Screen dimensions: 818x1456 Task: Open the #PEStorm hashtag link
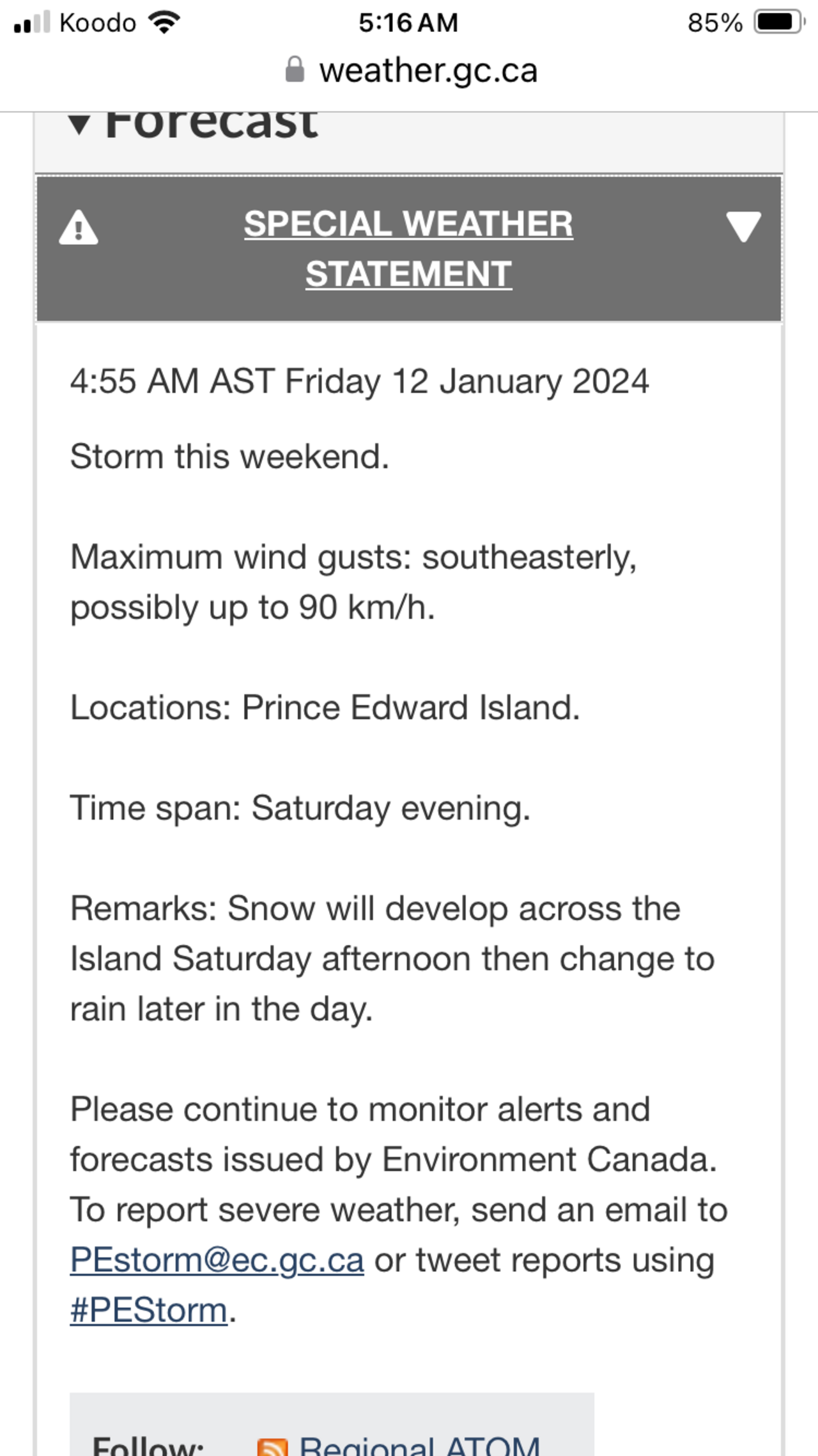pos(149,1310)
